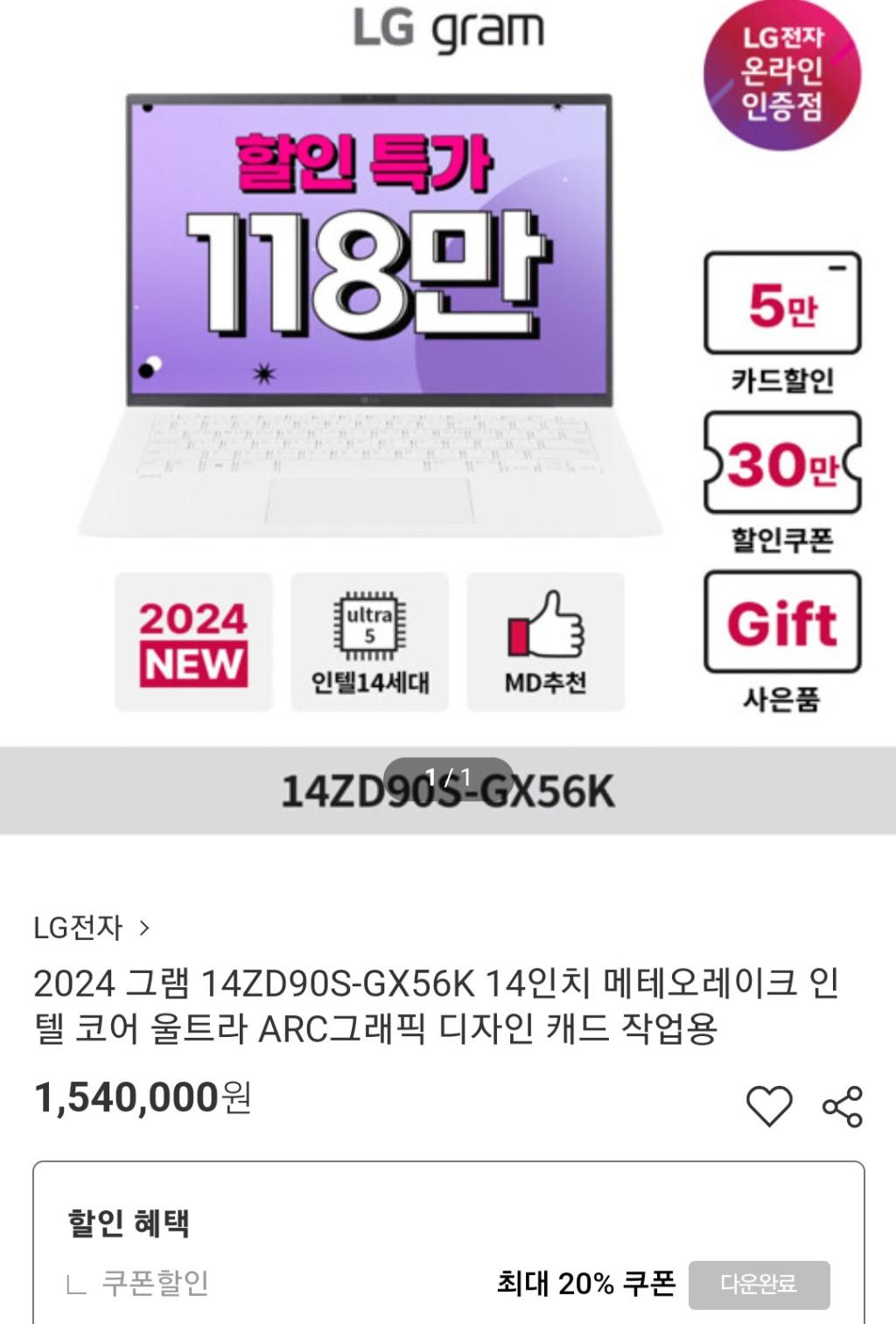Share this product listing

coord(842,1107)
